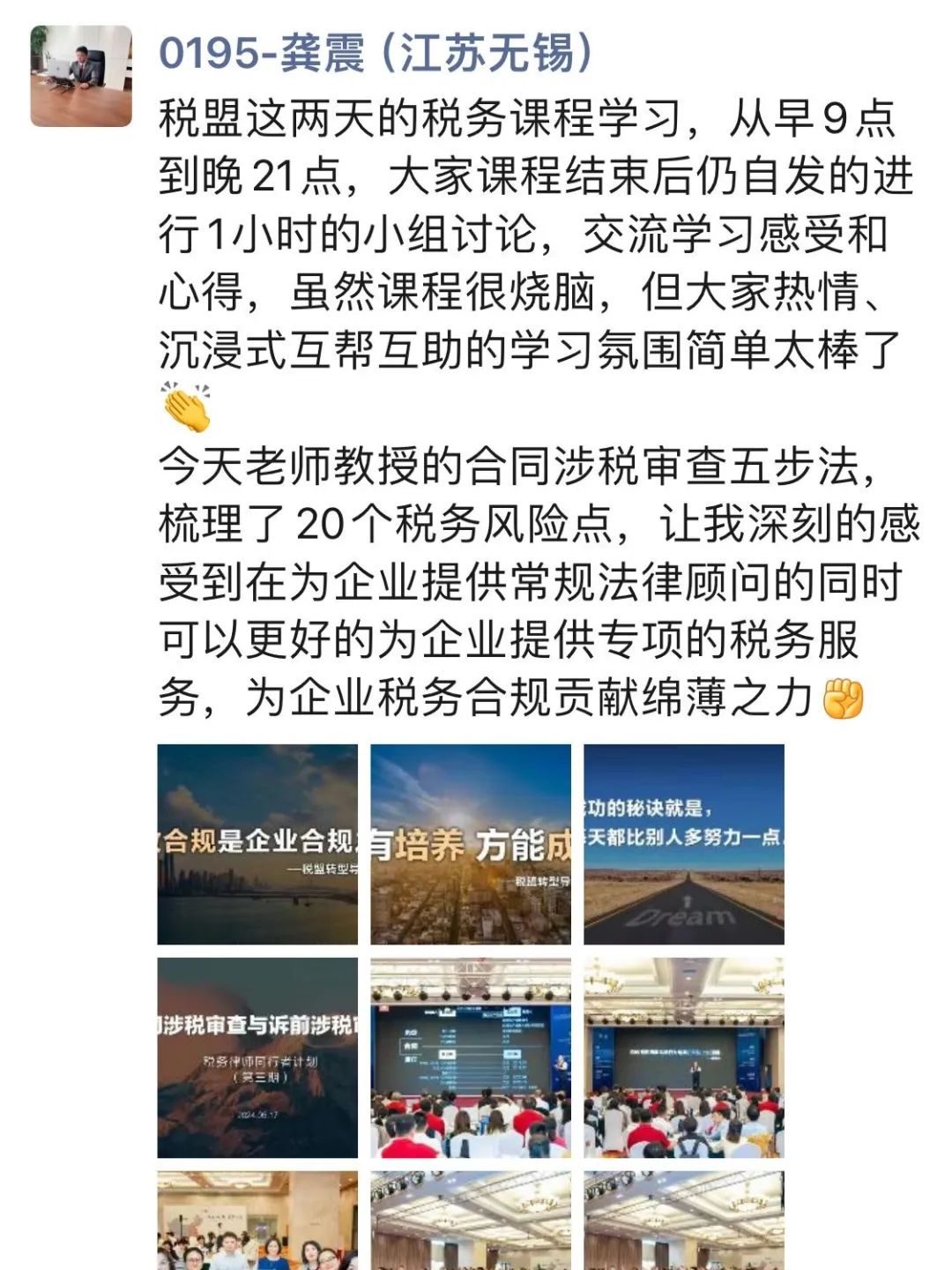Open 龚震's profile avatar
This screenshot has height=1270, width=952.
click(x=81, y=76)
